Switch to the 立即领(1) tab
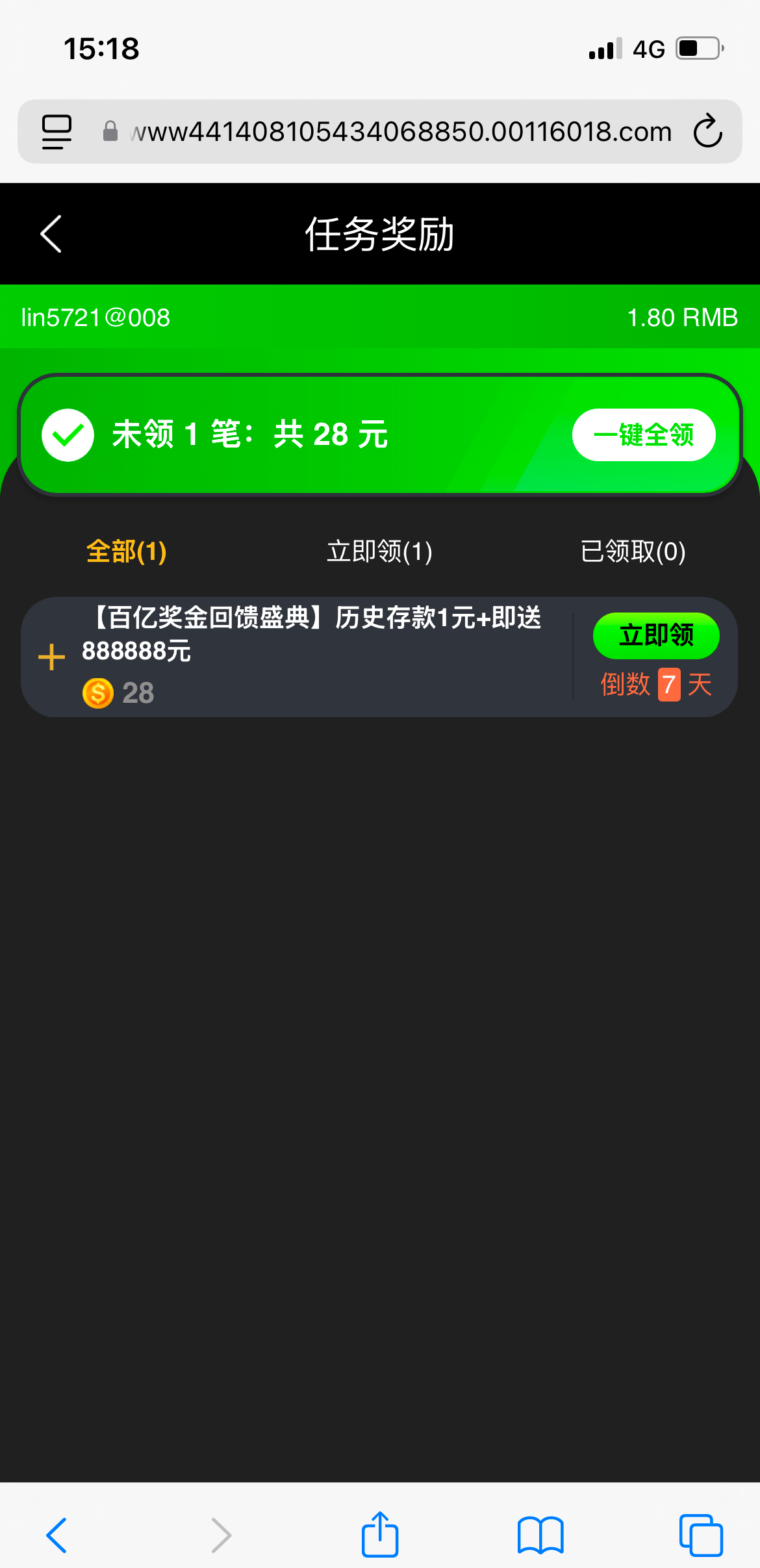The image size is (760, 1568). [379, 551]
